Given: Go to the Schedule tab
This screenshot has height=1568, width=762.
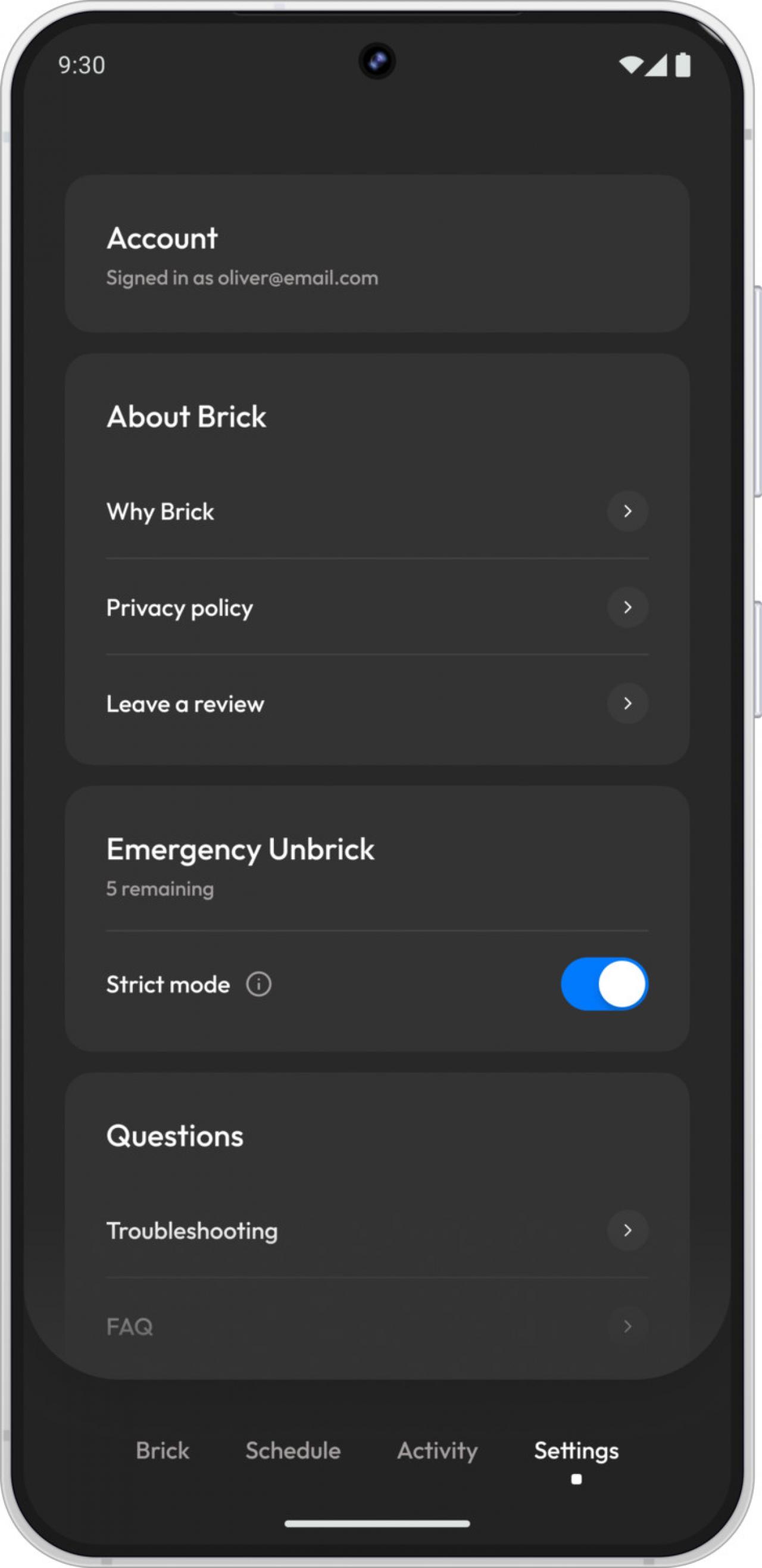Looking at the screenshot, I should click(293, 1451).
